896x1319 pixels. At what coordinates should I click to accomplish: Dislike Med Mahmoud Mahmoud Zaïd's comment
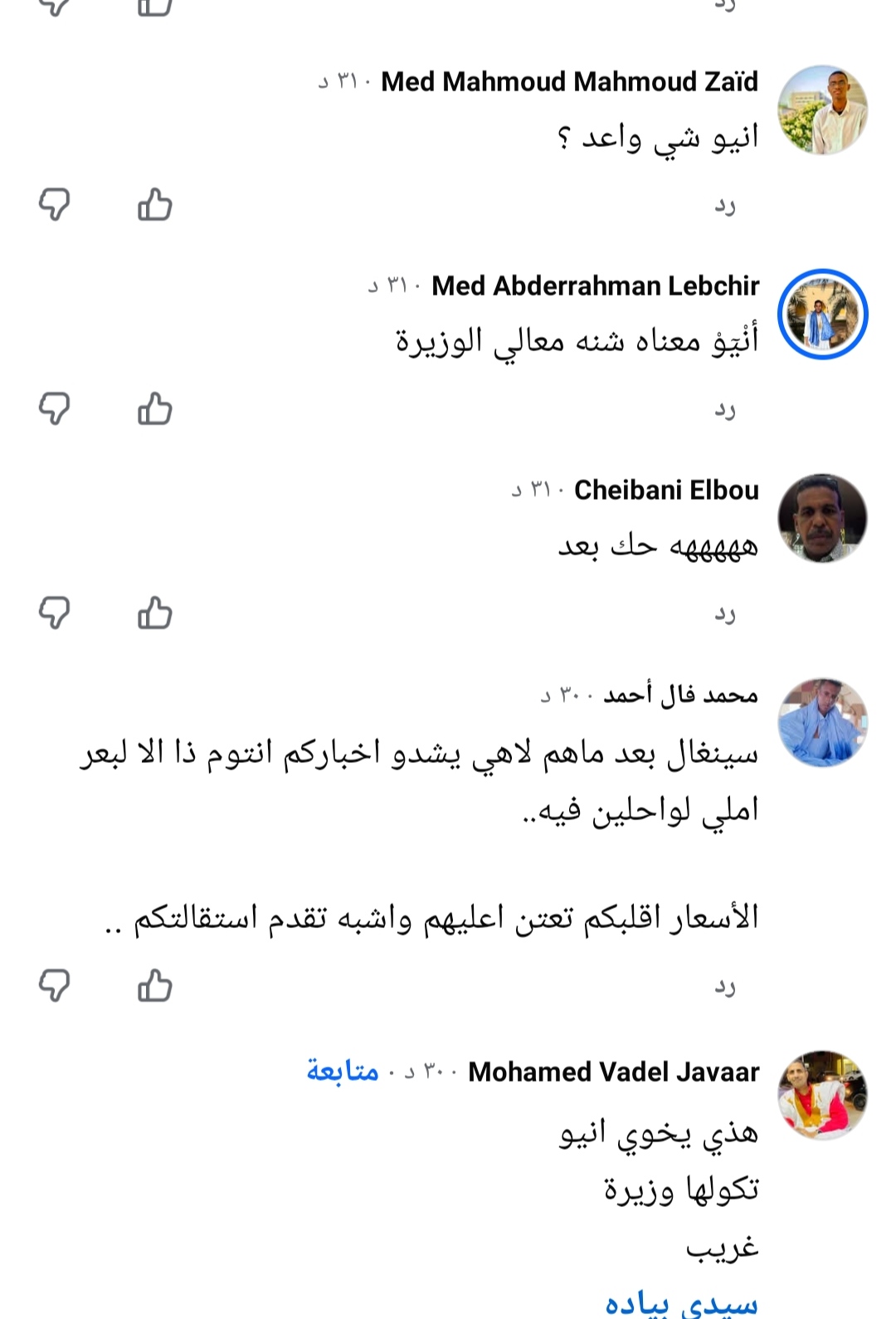tap(55, 204)
